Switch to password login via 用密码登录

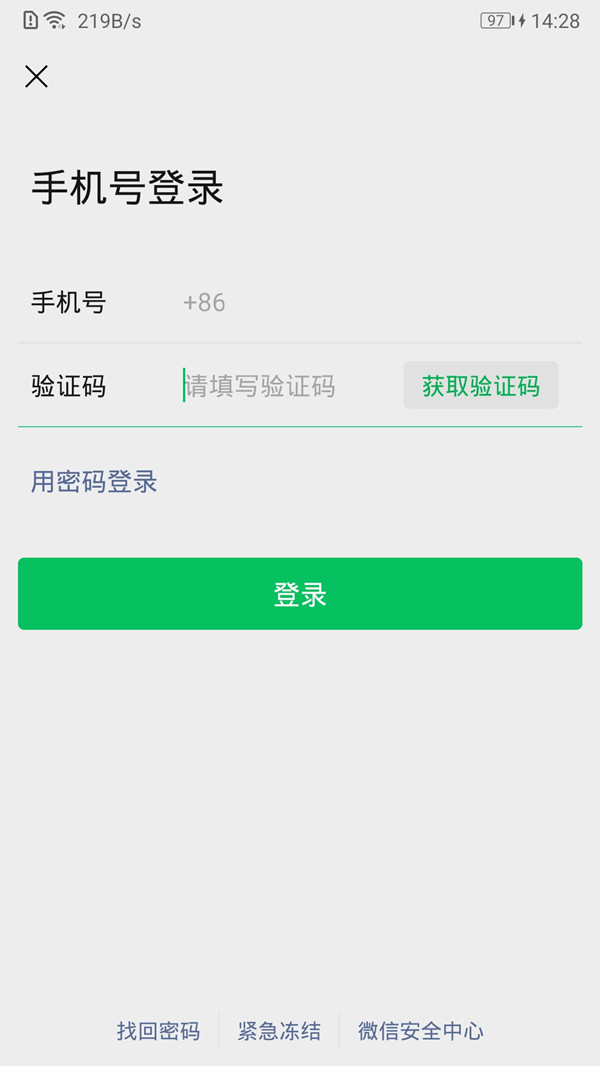94,482
